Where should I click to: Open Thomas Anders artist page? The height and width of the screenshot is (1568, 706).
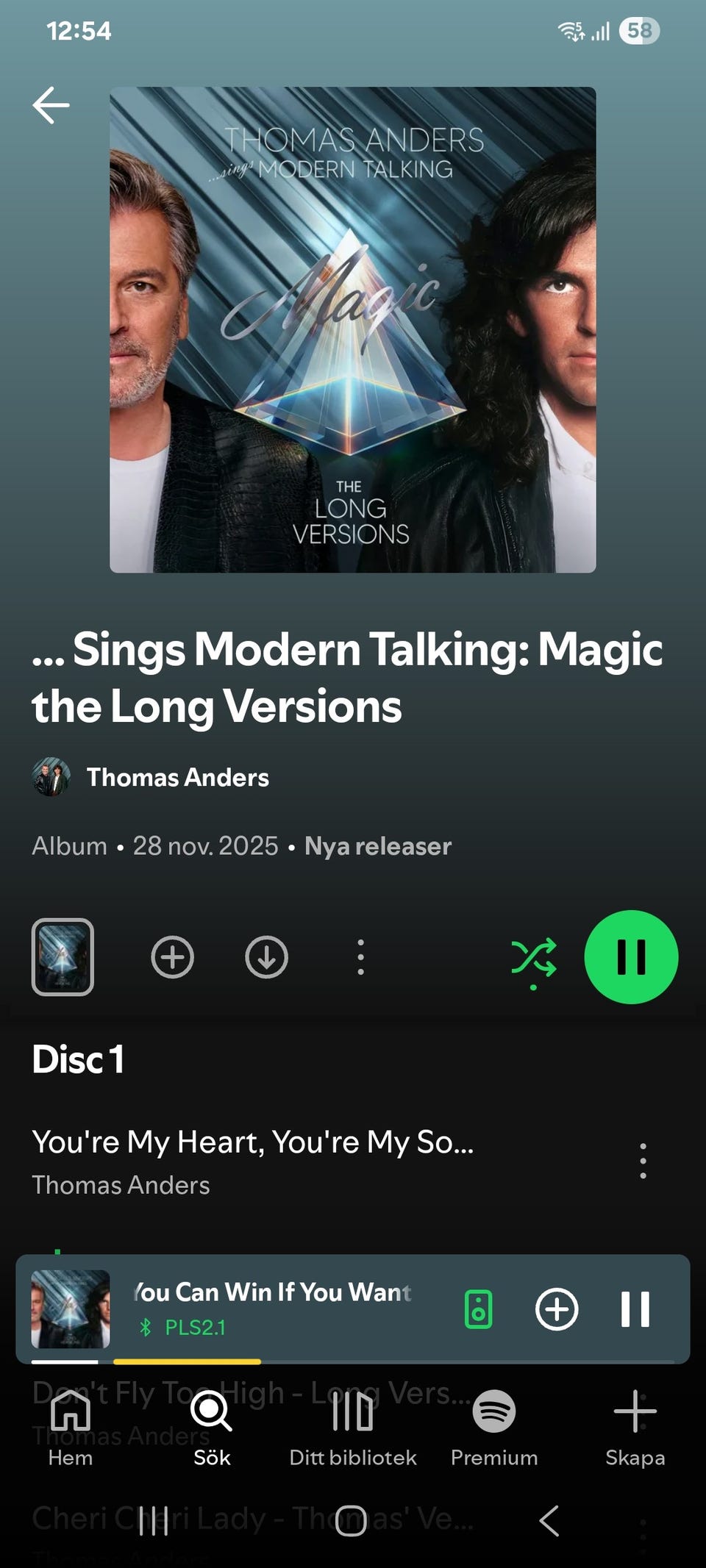(176, 778)
